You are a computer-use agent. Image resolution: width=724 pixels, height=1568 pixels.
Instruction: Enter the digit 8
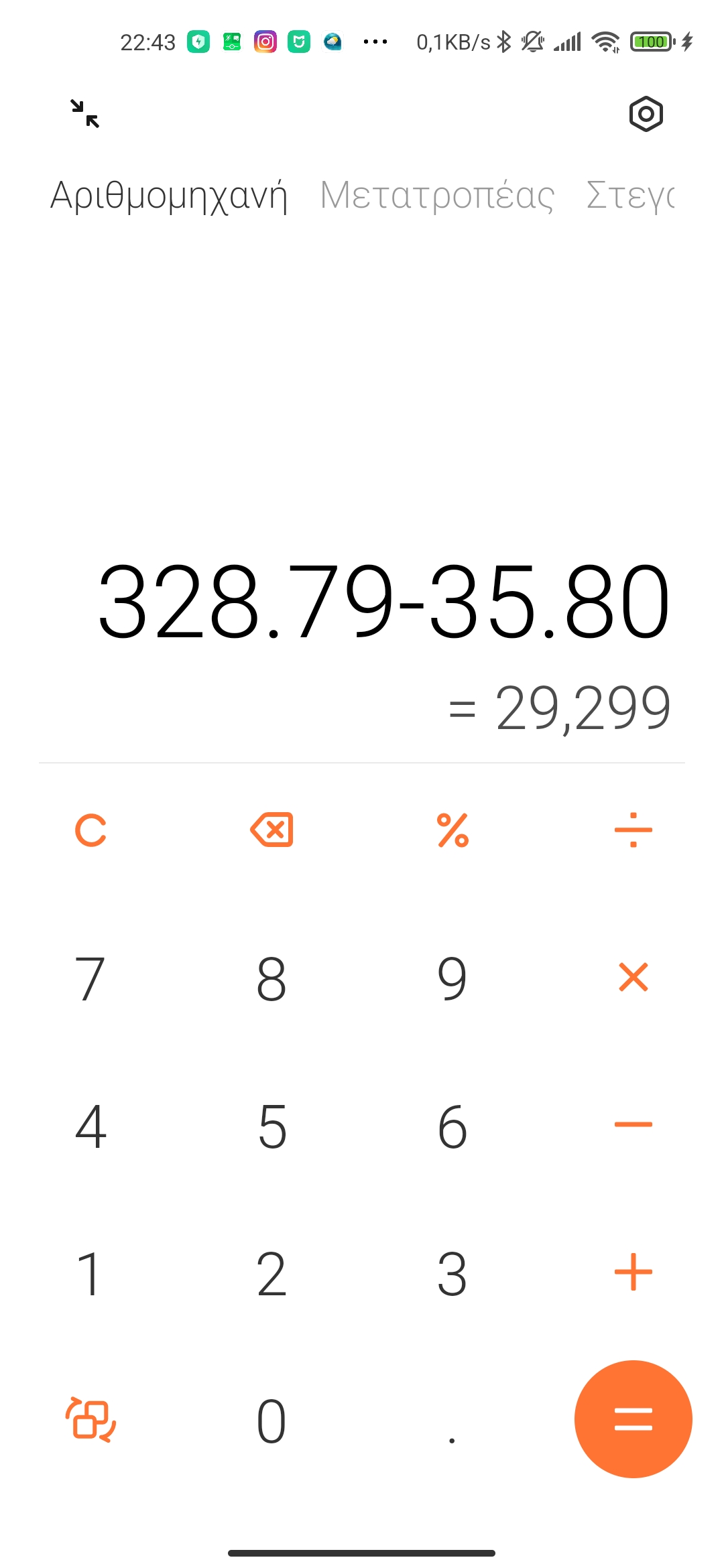(271, 978)
